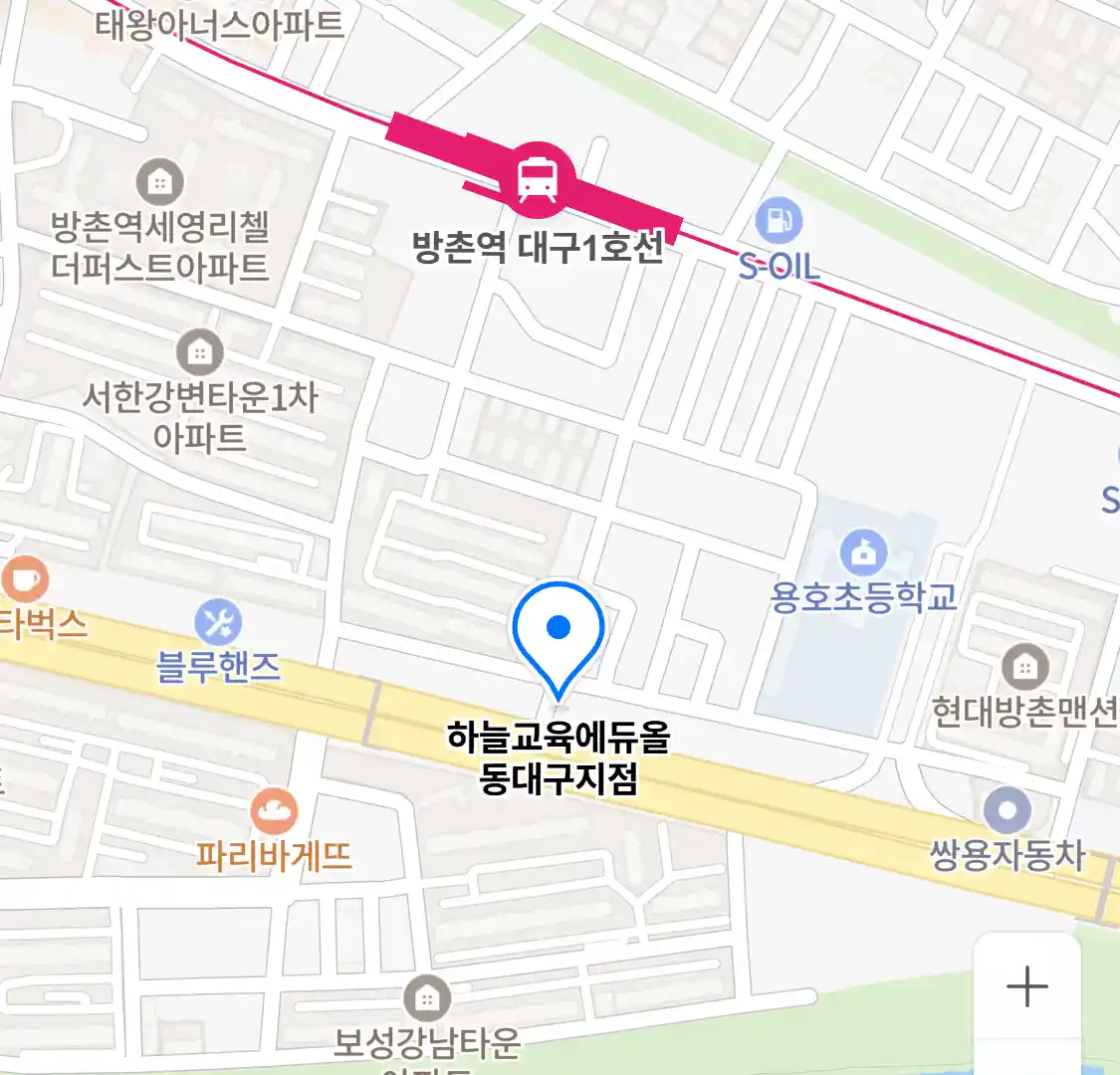The height and width of the screenshot is (1075, 1120).
Task: Select the 쌍용자동차 marker
Action: pos(1008,811)
